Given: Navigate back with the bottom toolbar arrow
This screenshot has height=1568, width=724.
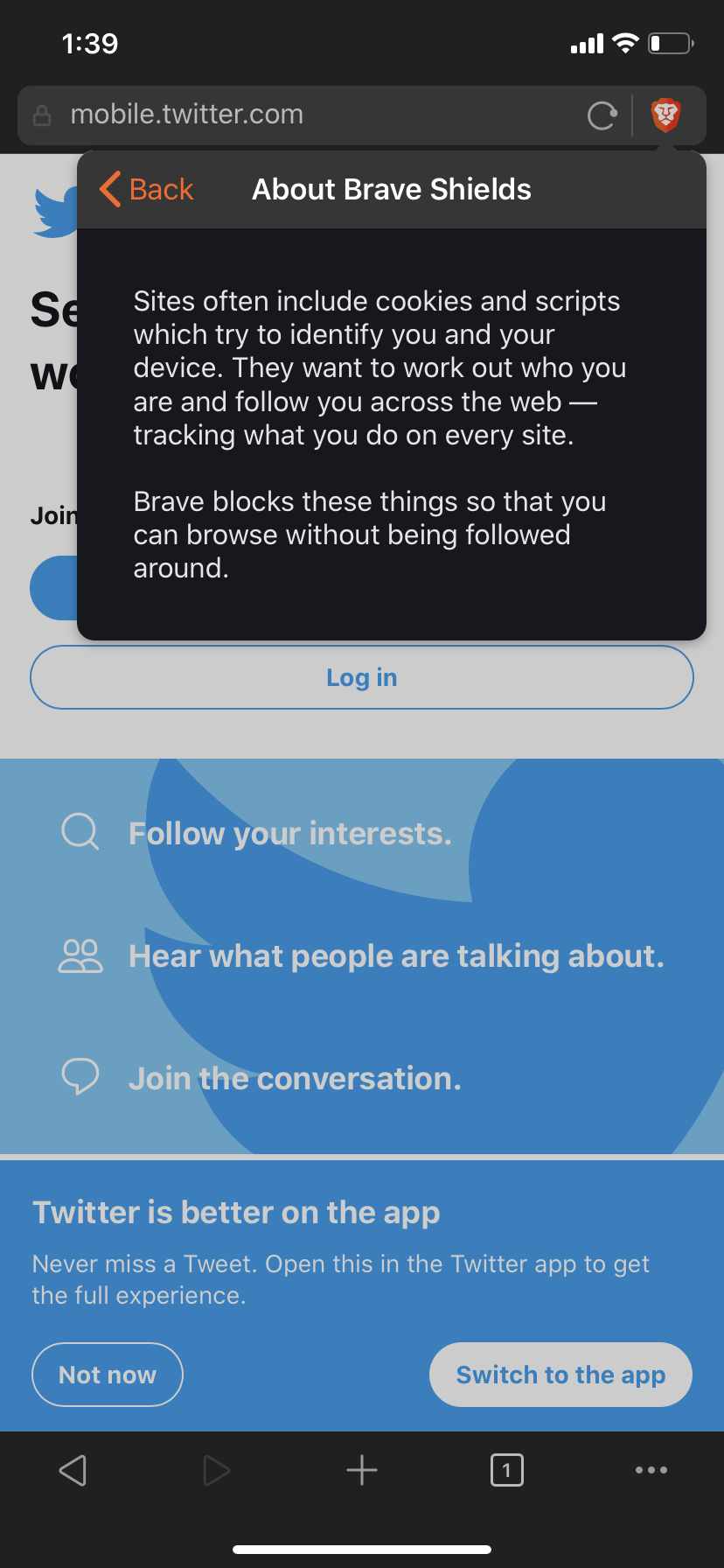Looking at the screenshot, I should click(73, 1470).
